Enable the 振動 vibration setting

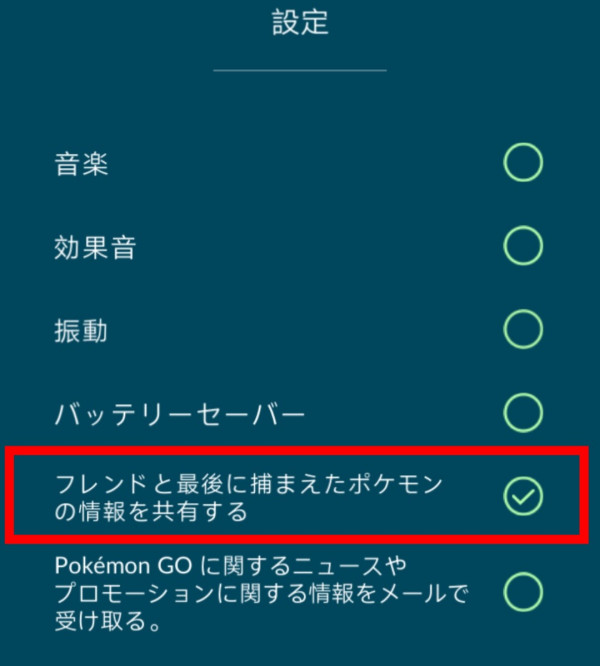(x=522, y=328)
